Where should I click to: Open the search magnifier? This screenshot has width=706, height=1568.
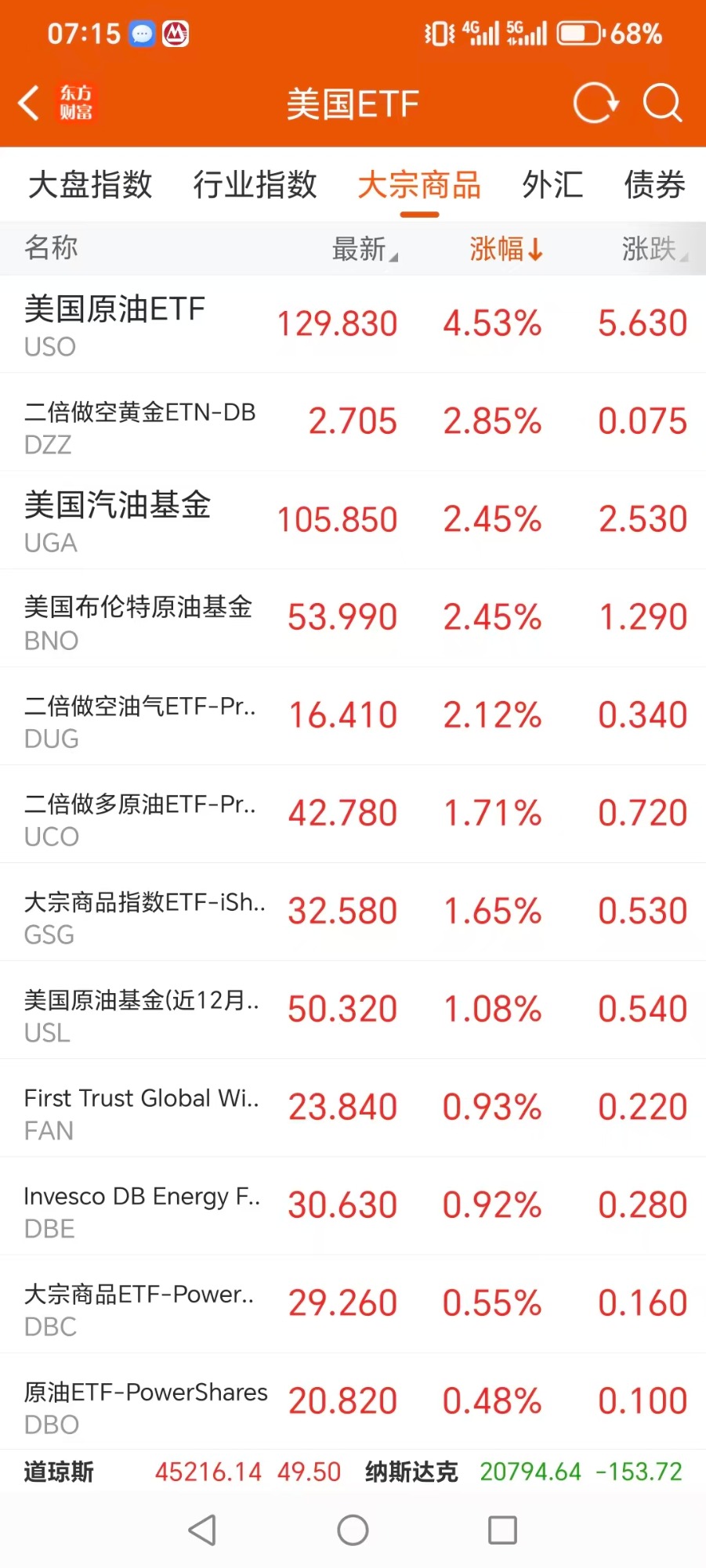(662, 103)
